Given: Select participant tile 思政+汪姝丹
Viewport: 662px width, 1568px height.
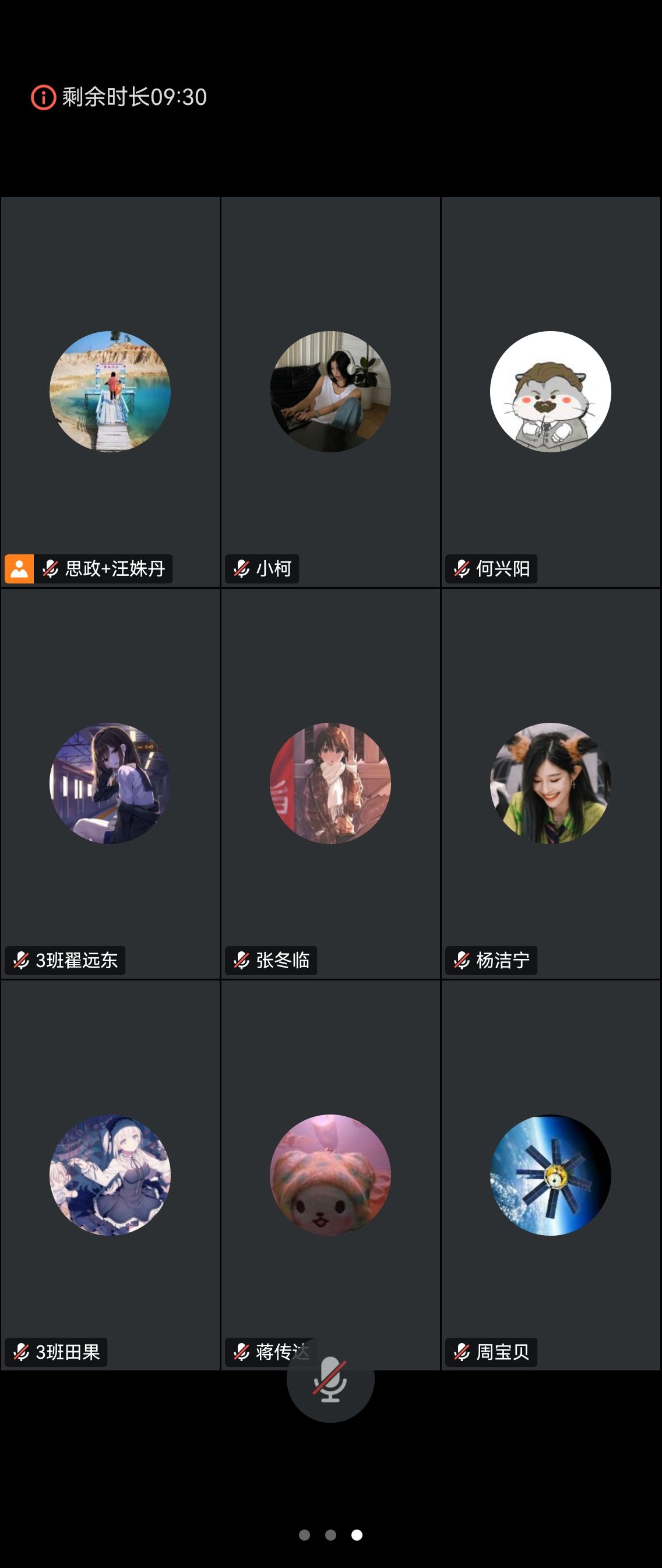Looking at the screenshot, I should [x=110, y=392].
